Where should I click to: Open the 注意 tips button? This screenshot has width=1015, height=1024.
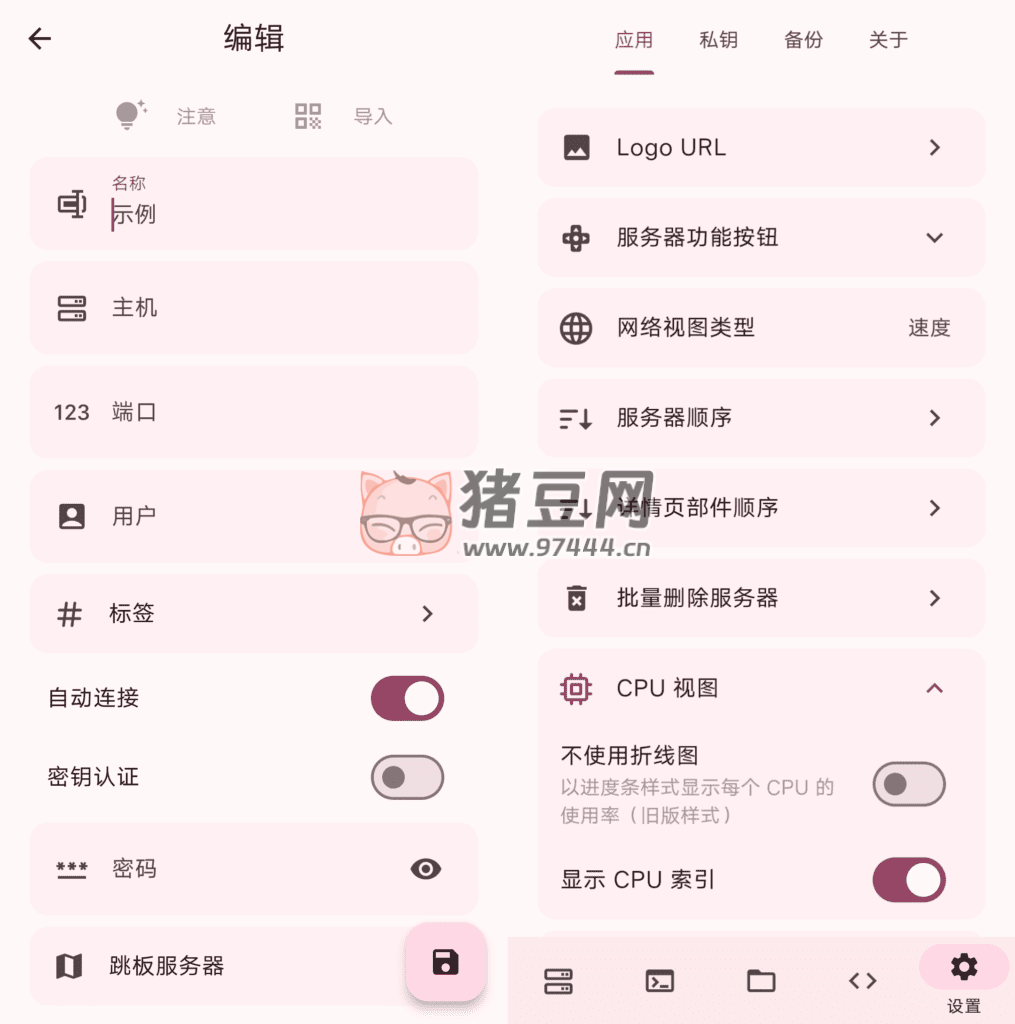click(166, 117)
